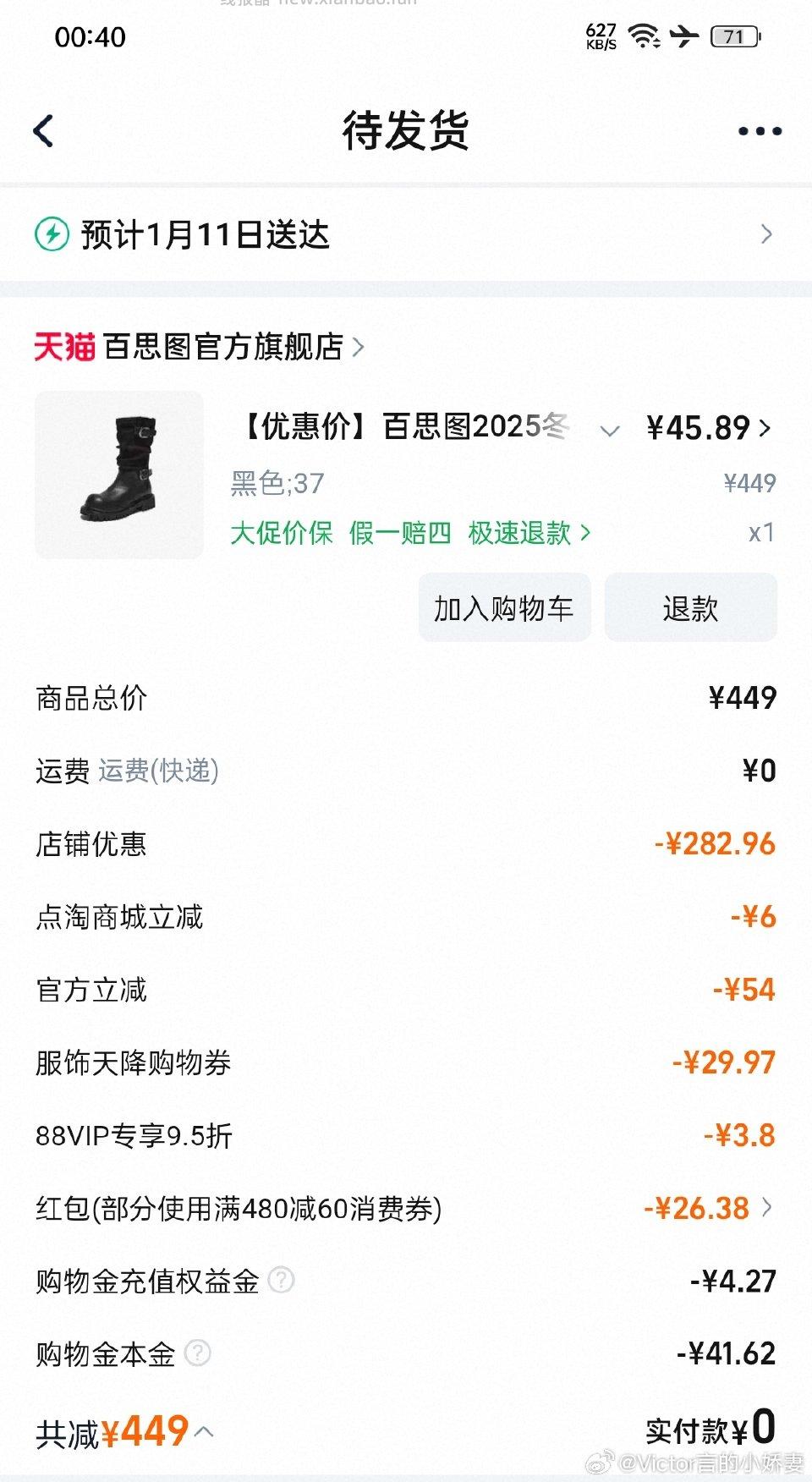This screenshot has height=1482, width=812.
Task: Open delivery estimate 预计1月11日送达 details
Action: [x=766, y=235]
